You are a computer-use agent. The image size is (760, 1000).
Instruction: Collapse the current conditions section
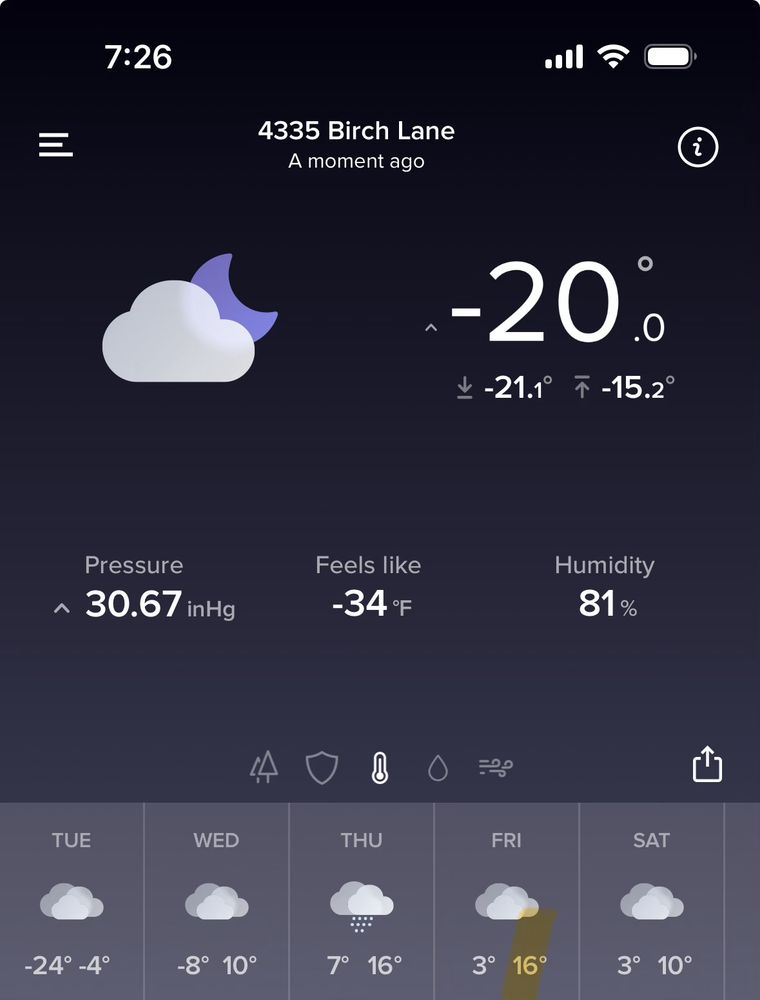click(431, 327)
